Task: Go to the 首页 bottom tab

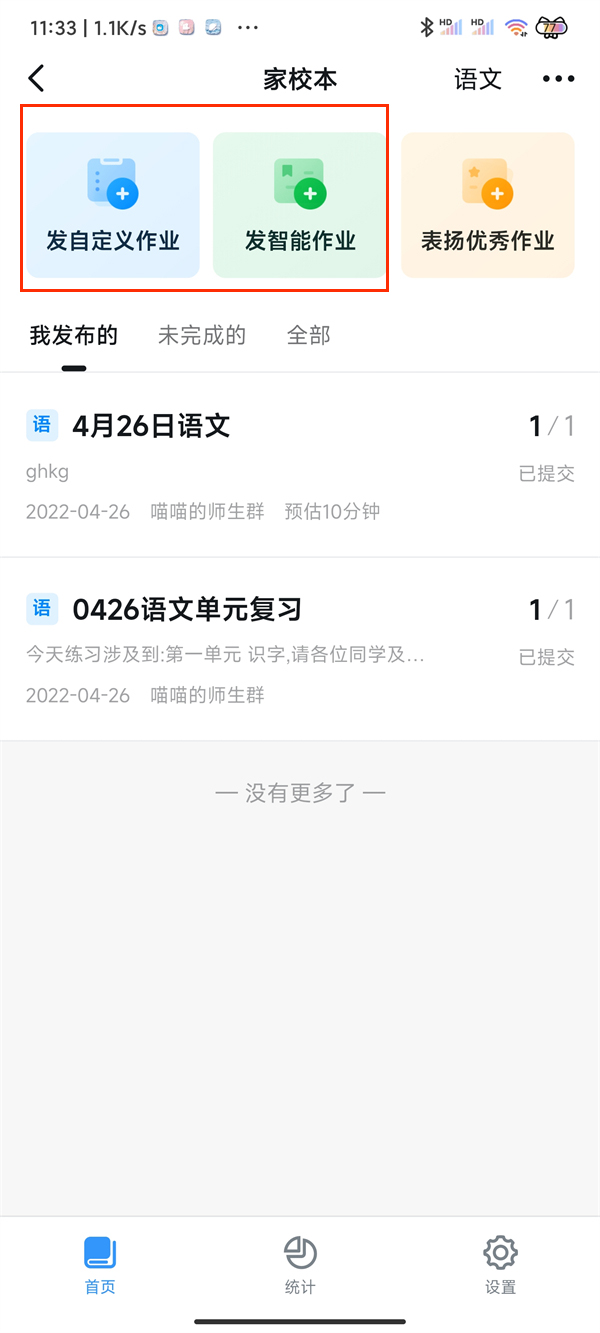Action: click(x=100, y=1265)
